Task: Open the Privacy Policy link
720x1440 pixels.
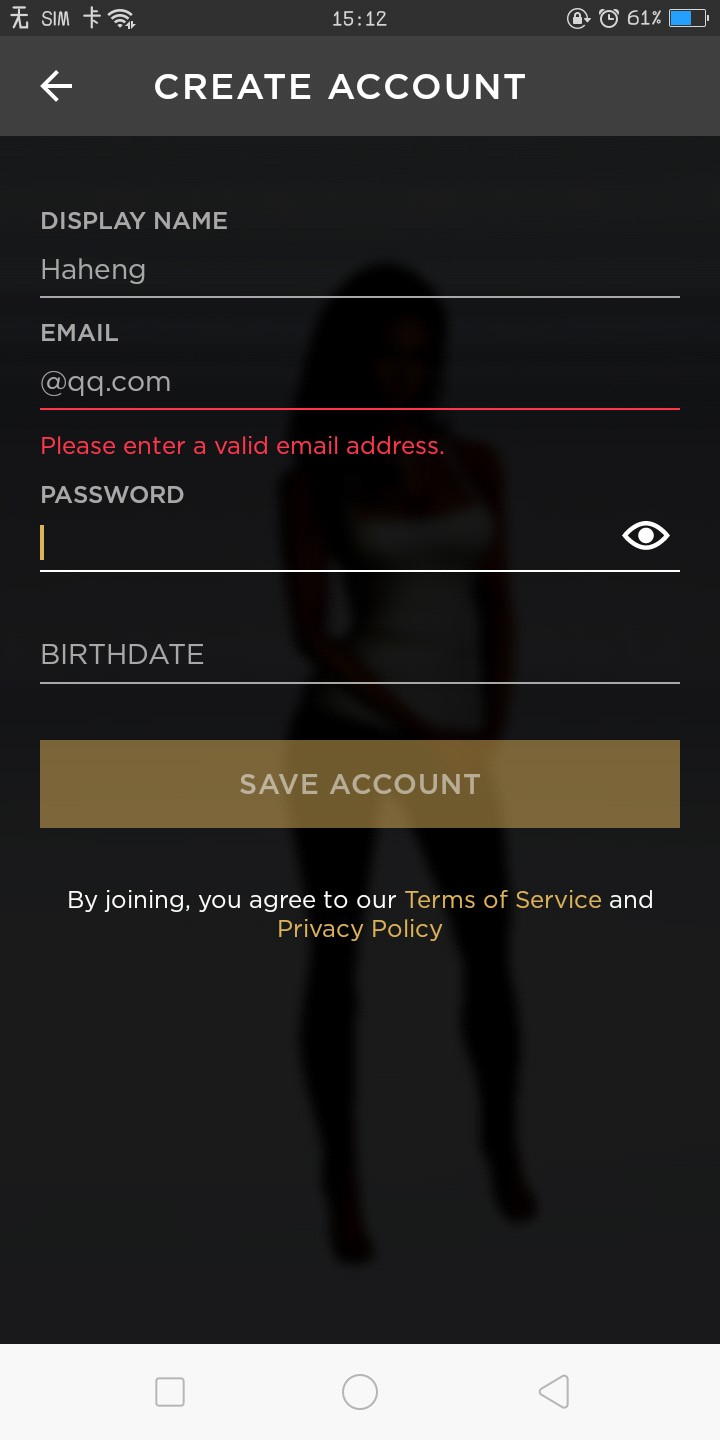Action: tap(360, 929)
